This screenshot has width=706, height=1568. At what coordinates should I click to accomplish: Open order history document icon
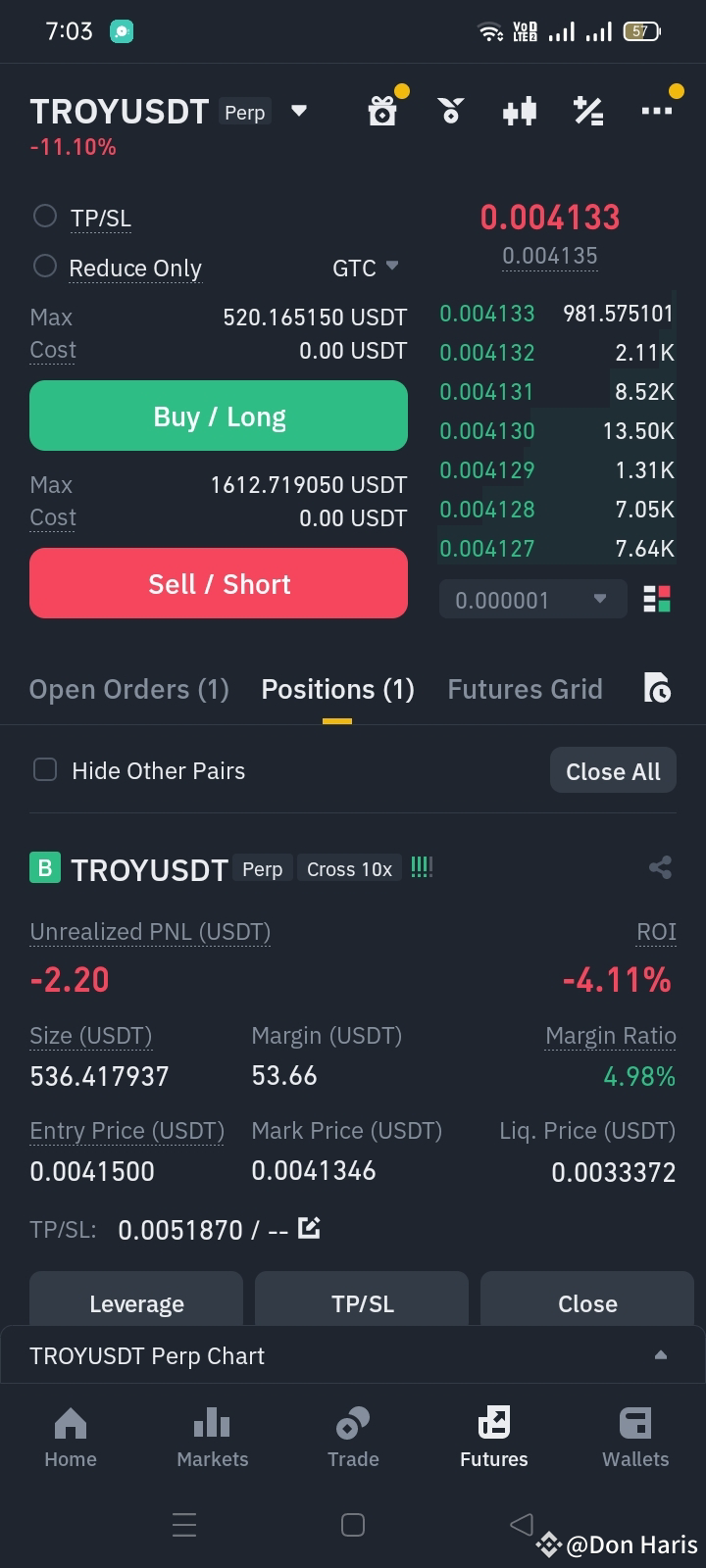tap(658, 689)
